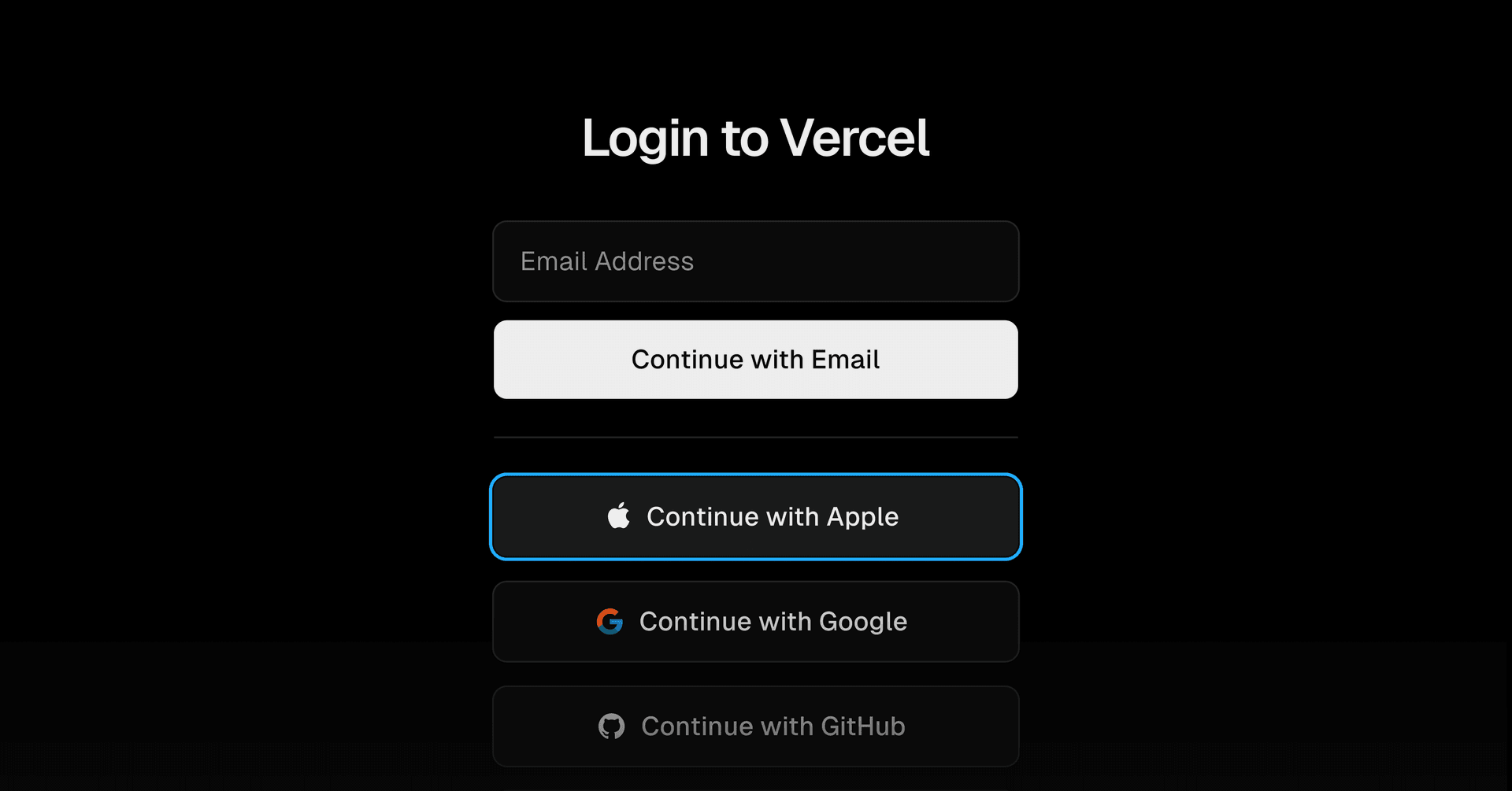Sign in with Continue with Apple
The image size is (1512, 791).
[x=755, y=517]
